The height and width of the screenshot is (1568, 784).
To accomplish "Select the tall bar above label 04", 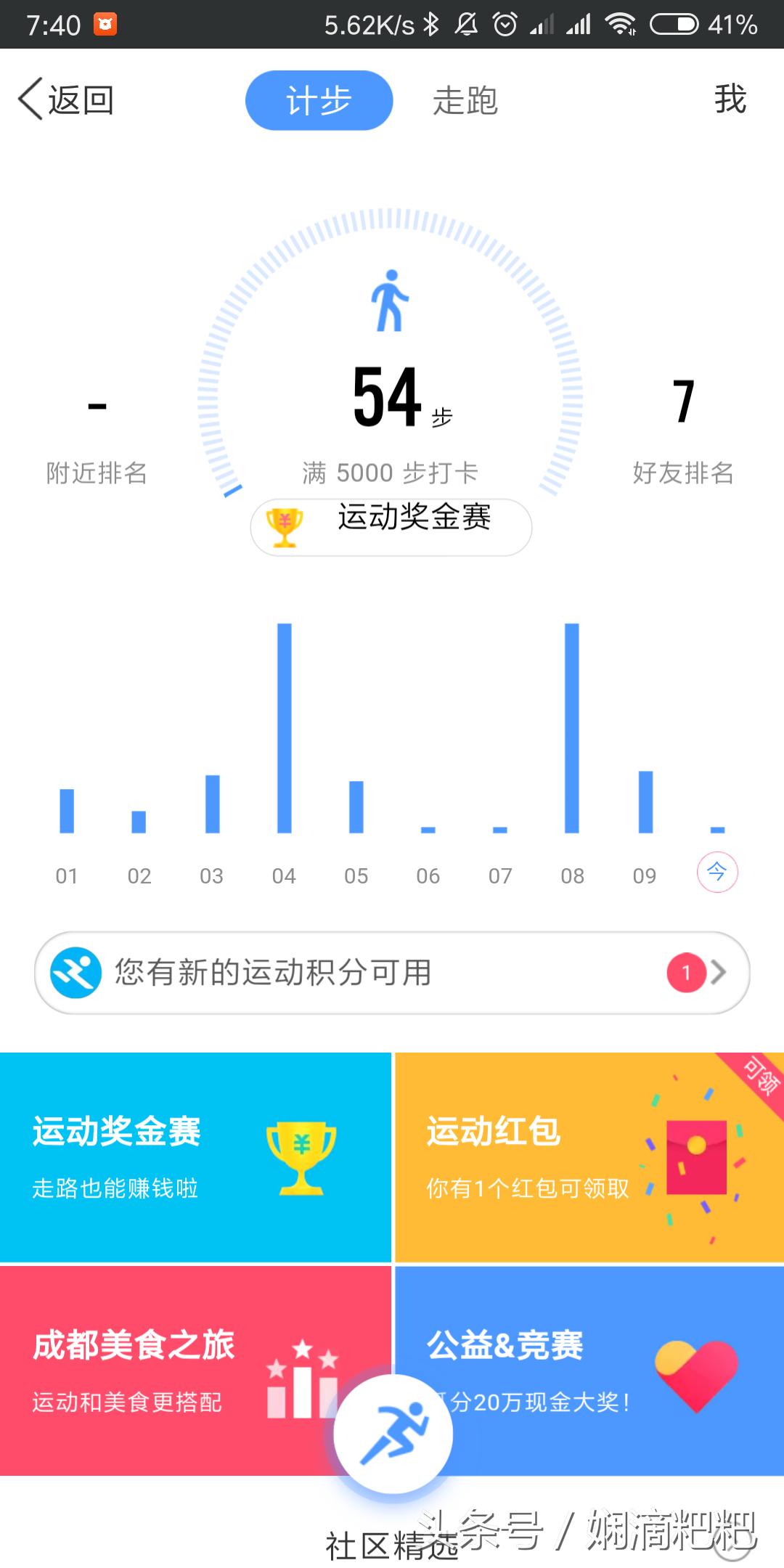I will [285, 726].
